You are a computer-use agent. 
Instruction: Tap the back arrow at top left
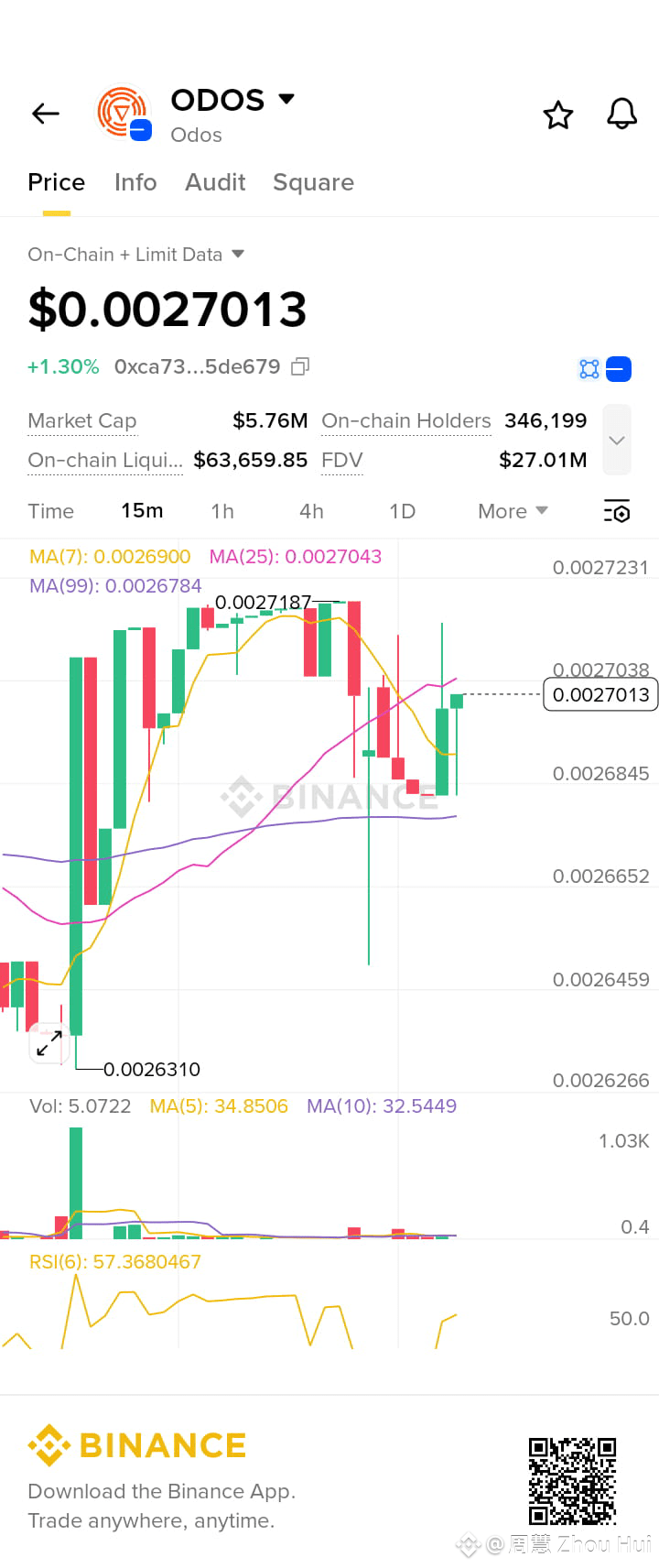tap(45, 113)
